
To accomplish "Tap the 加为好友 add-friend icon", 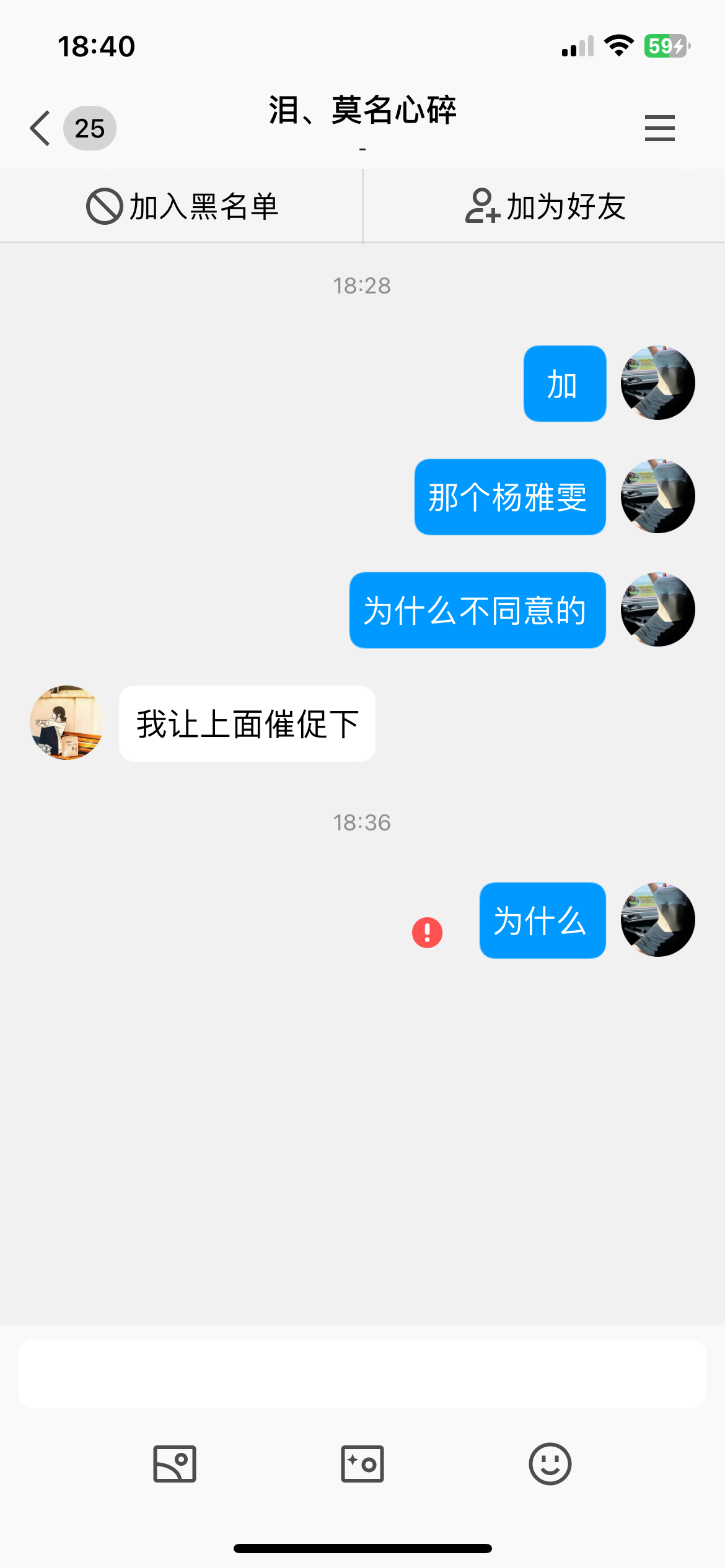I will [x=485, y=206].
